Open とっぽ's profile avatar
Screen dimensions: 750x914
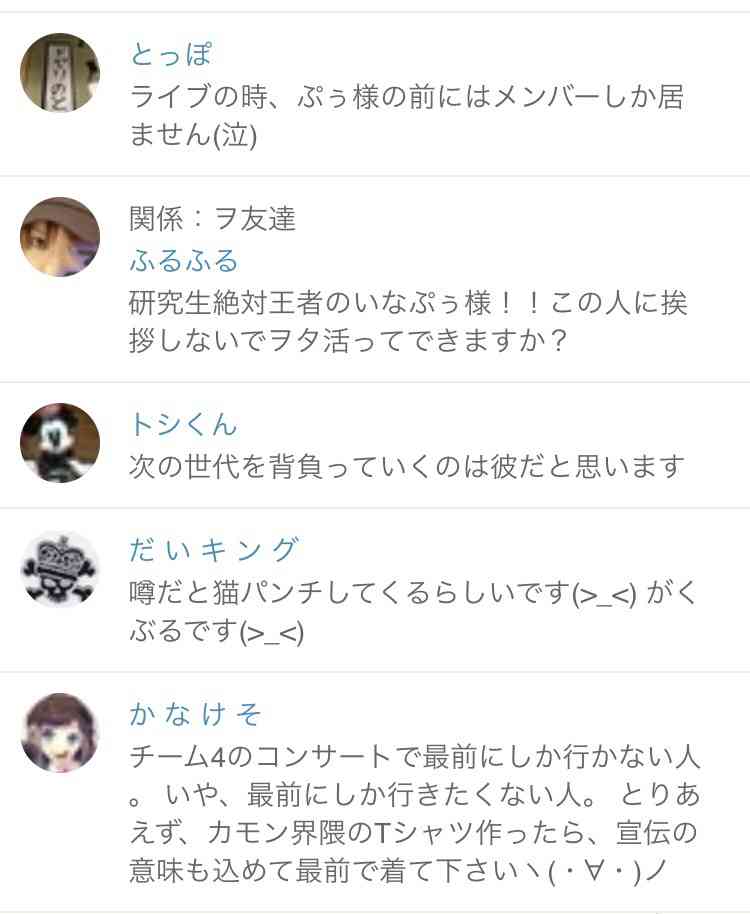58,71
